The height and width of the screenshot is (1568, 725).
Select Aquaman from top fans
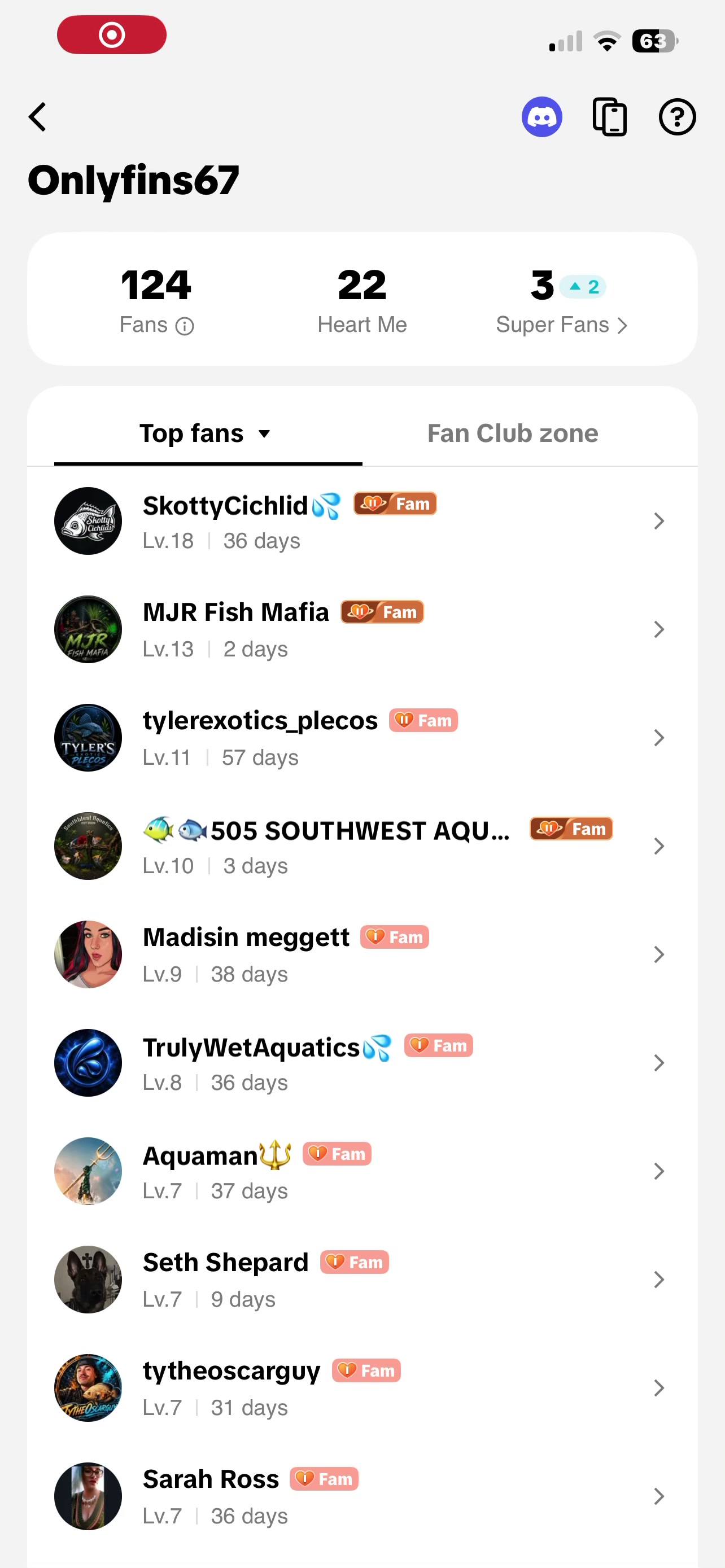coord(362,1171)
